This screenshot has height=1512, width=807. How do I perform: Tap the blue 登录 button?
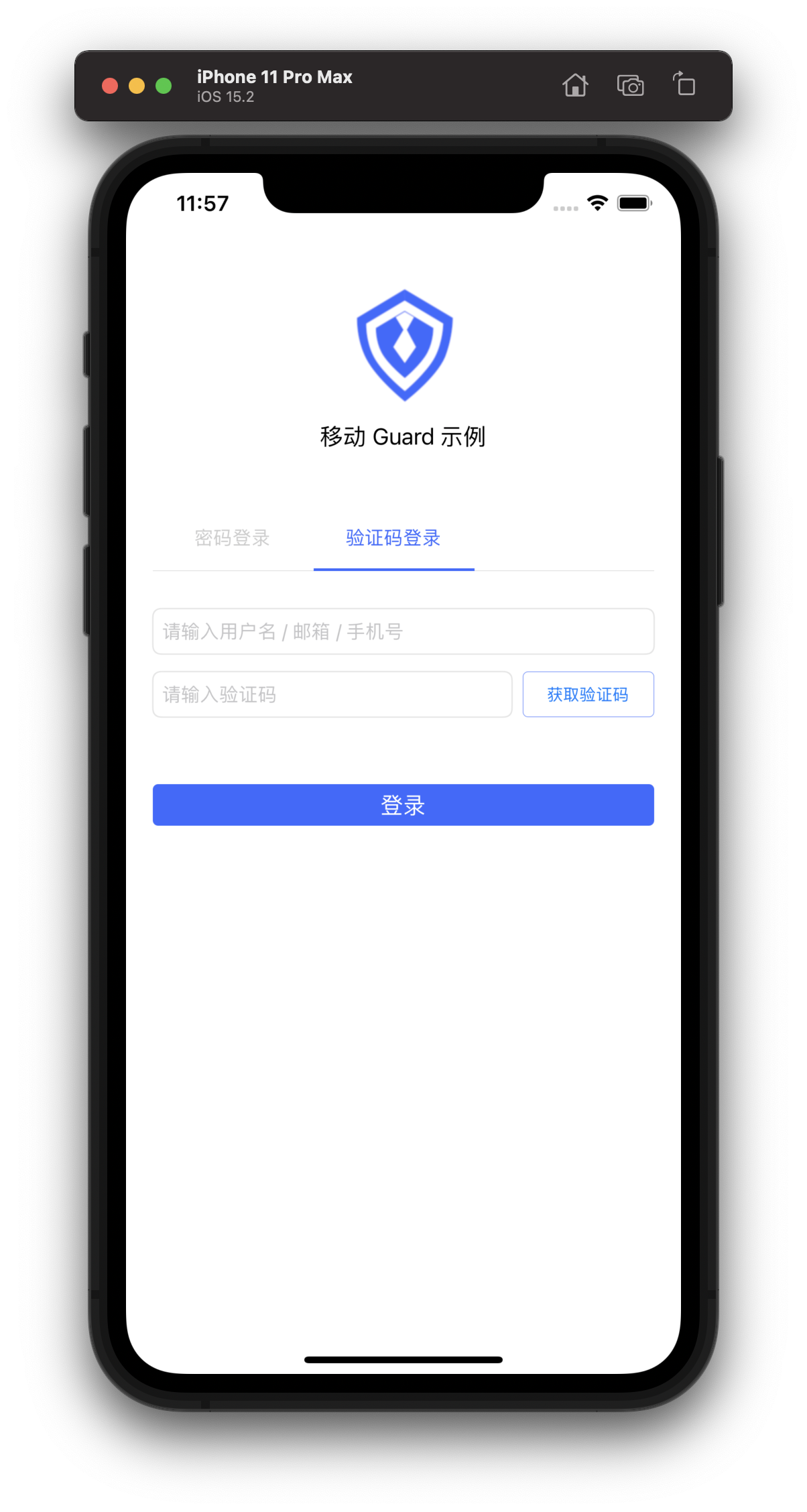pos(403,805)
